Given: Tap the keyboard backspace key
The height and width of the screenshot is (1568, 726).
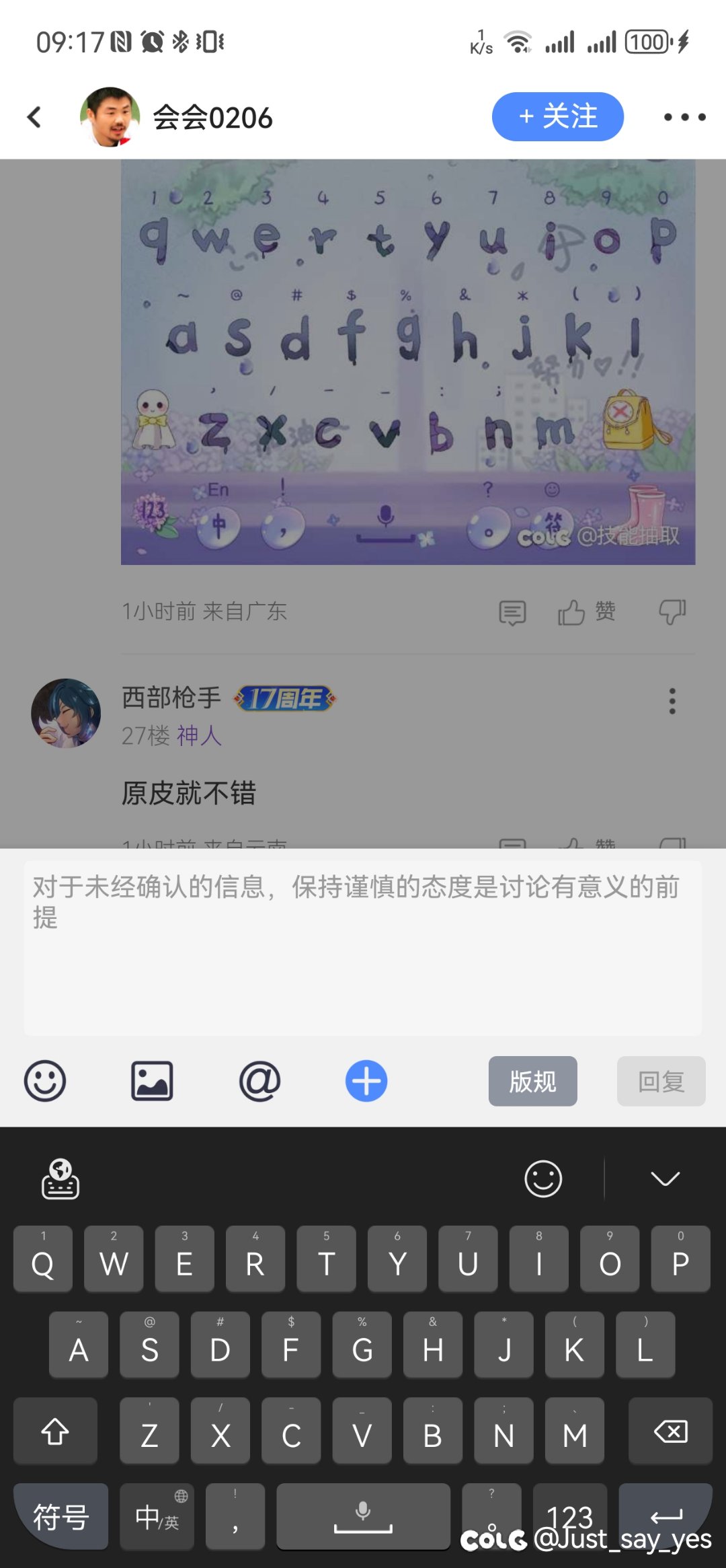Looking at the screenshot, I should (670, 1430).
